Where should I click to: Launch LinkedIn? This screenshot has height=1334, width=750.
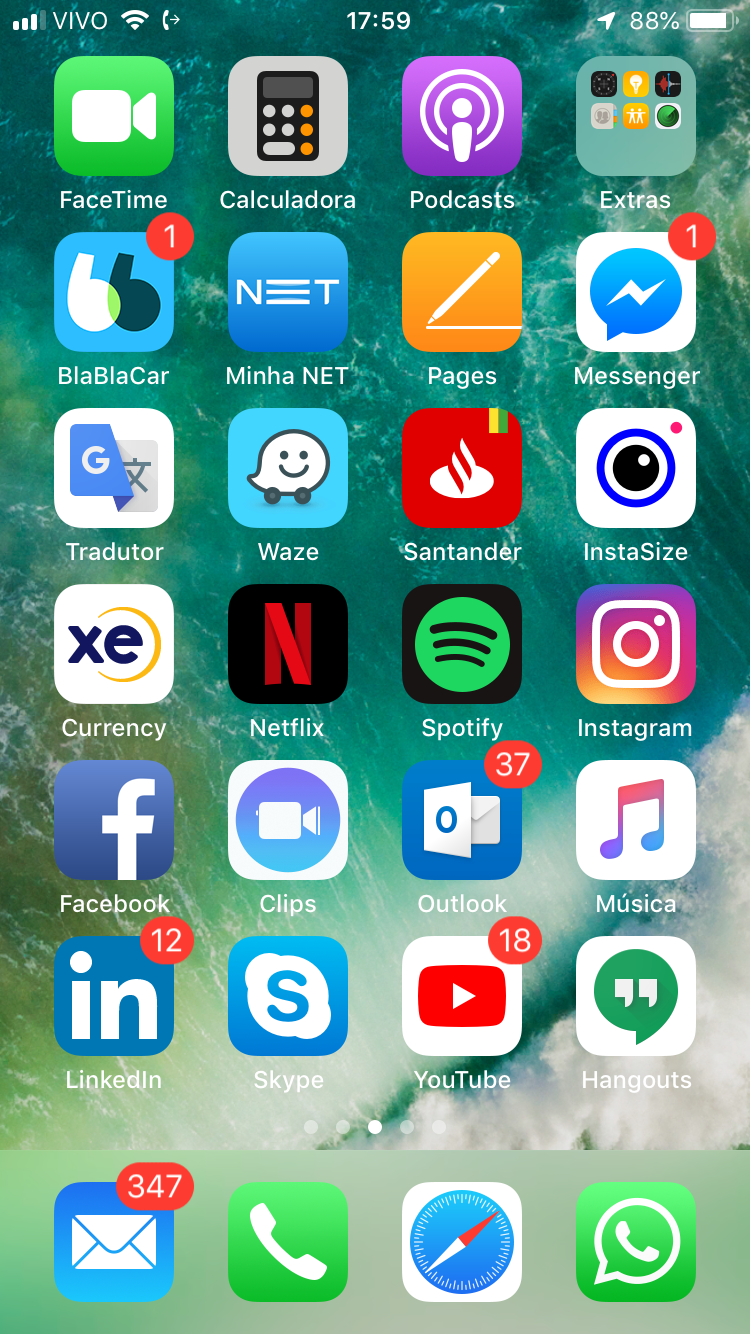pos(114,996)
